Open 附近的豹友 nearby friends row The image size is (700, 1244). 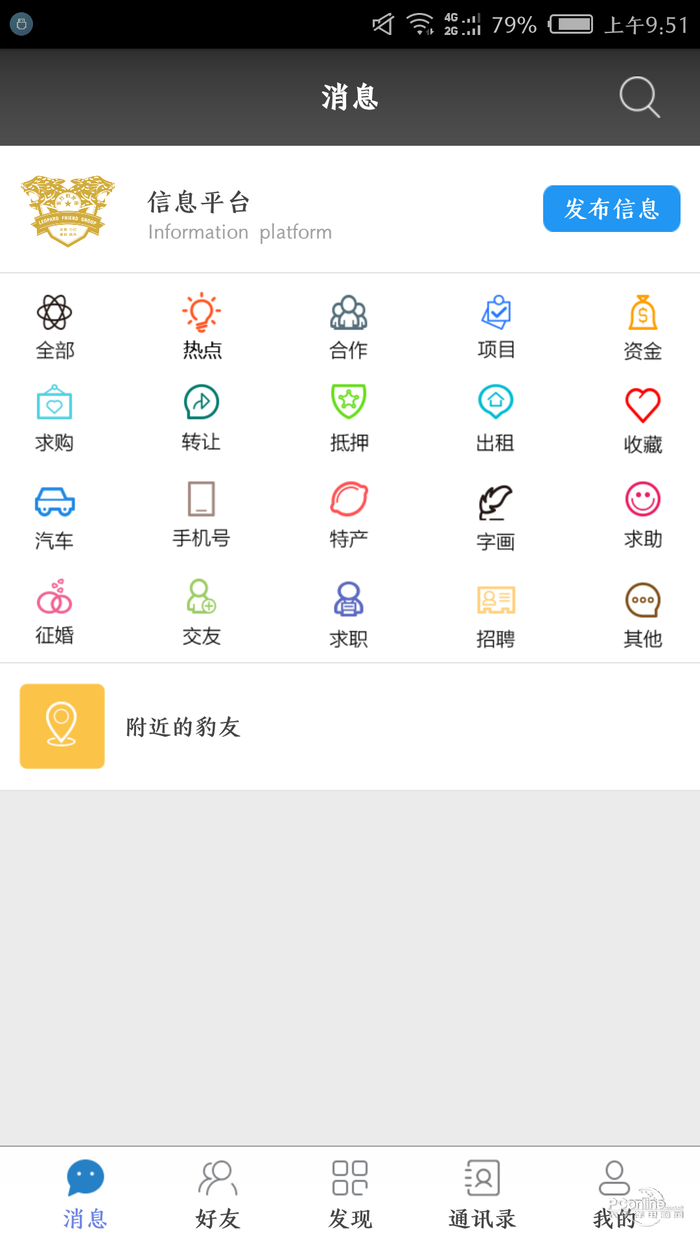point(350,727)
